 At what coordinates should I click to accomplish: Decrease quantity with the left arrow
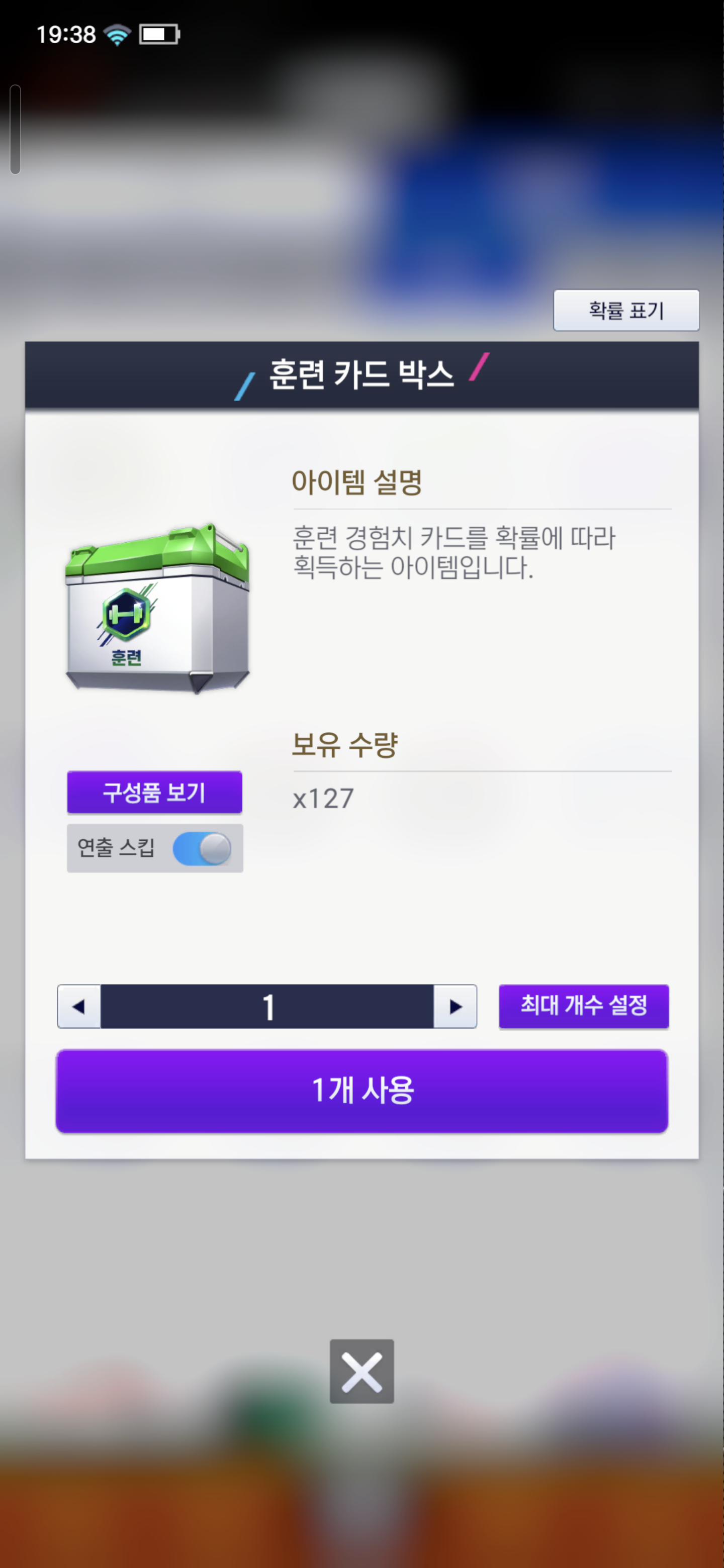[79, 1007]
